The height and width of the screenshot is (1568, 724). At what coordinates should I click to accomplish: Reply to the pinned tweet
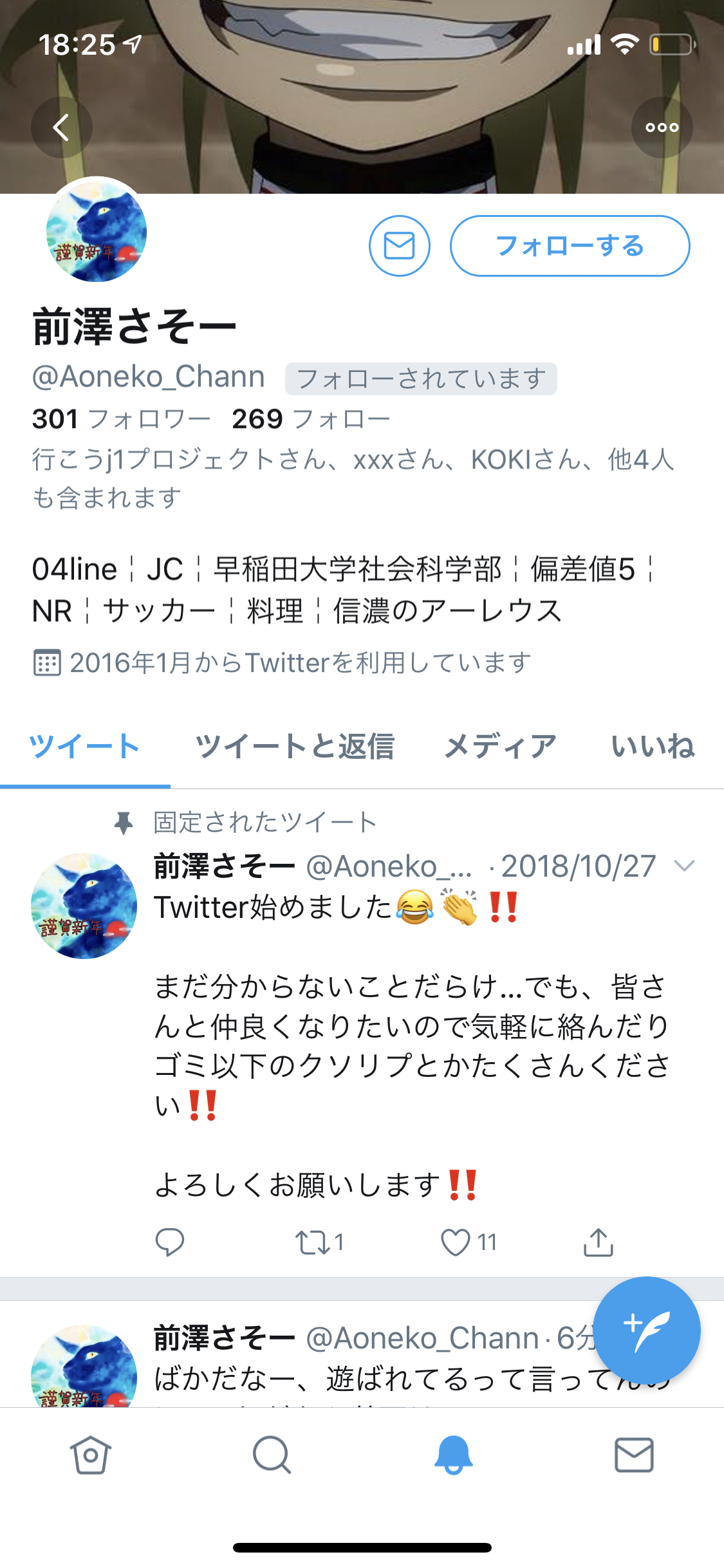[x=170, y=1242]
